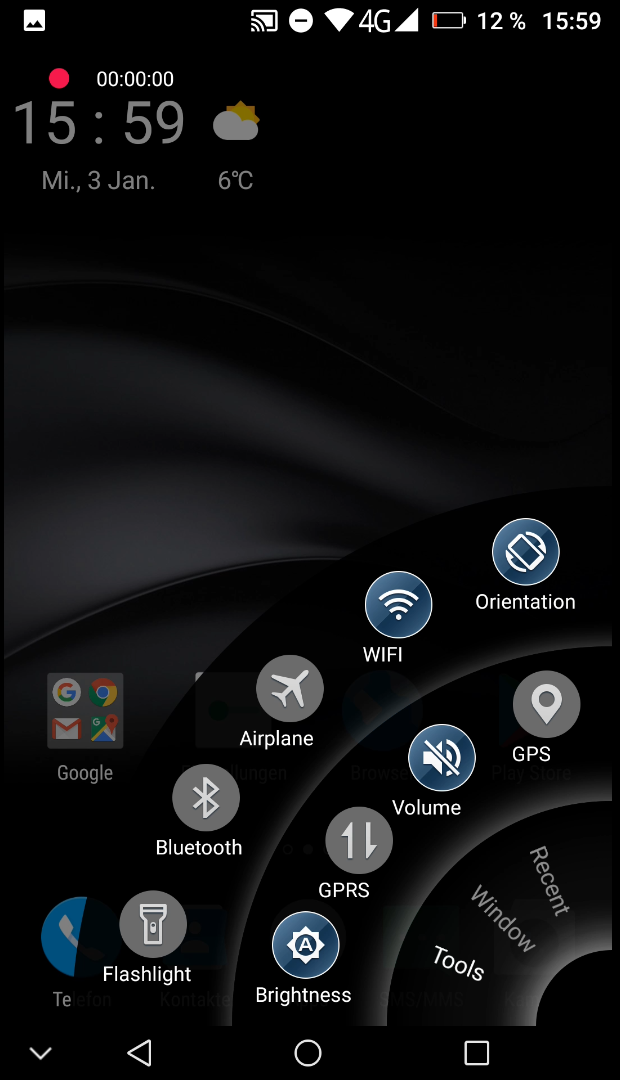The height and width of the screenshot is (1080, 620).
Task: Switch on GPRS mobile data
Action: pos(359,840)
